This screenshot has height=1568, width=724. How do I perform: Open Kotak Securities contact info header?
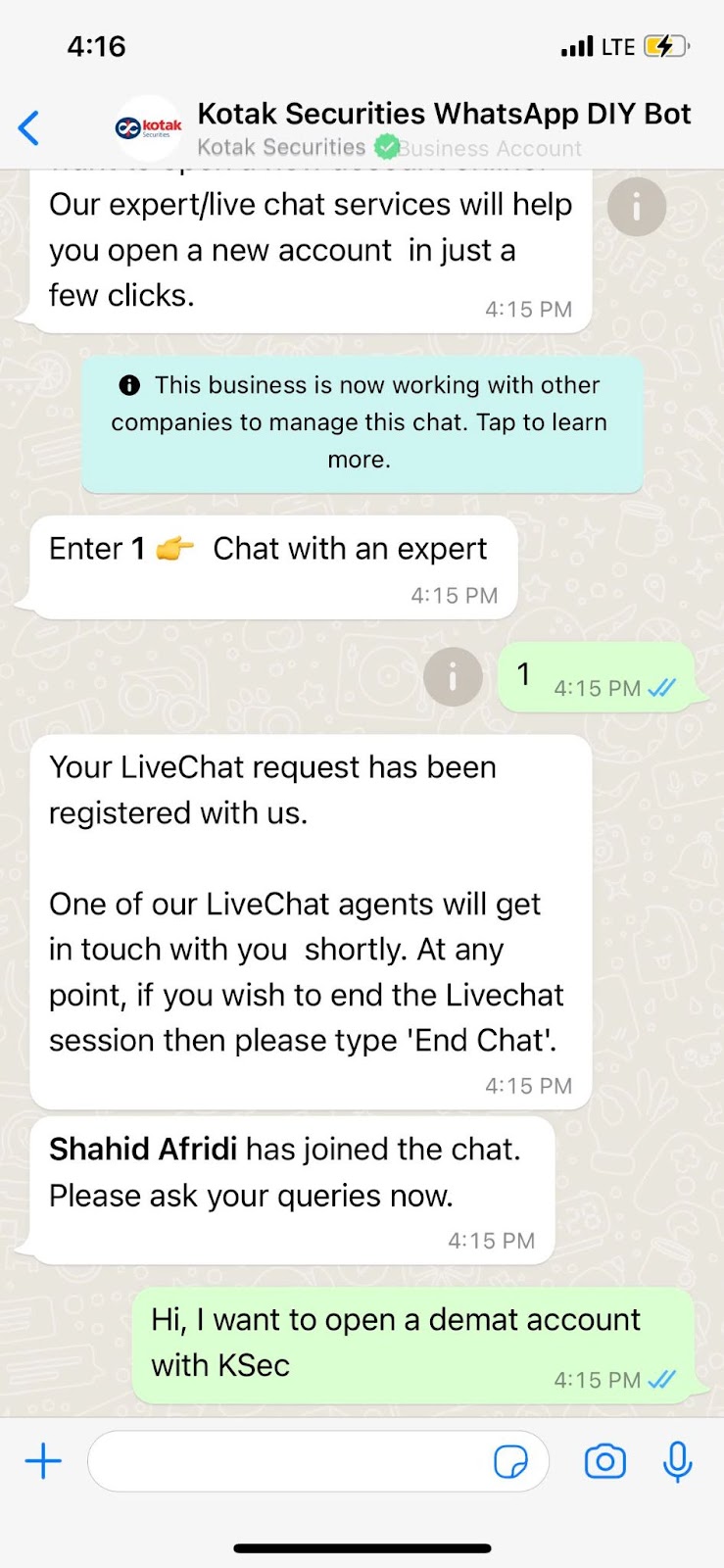pos(443,128)
